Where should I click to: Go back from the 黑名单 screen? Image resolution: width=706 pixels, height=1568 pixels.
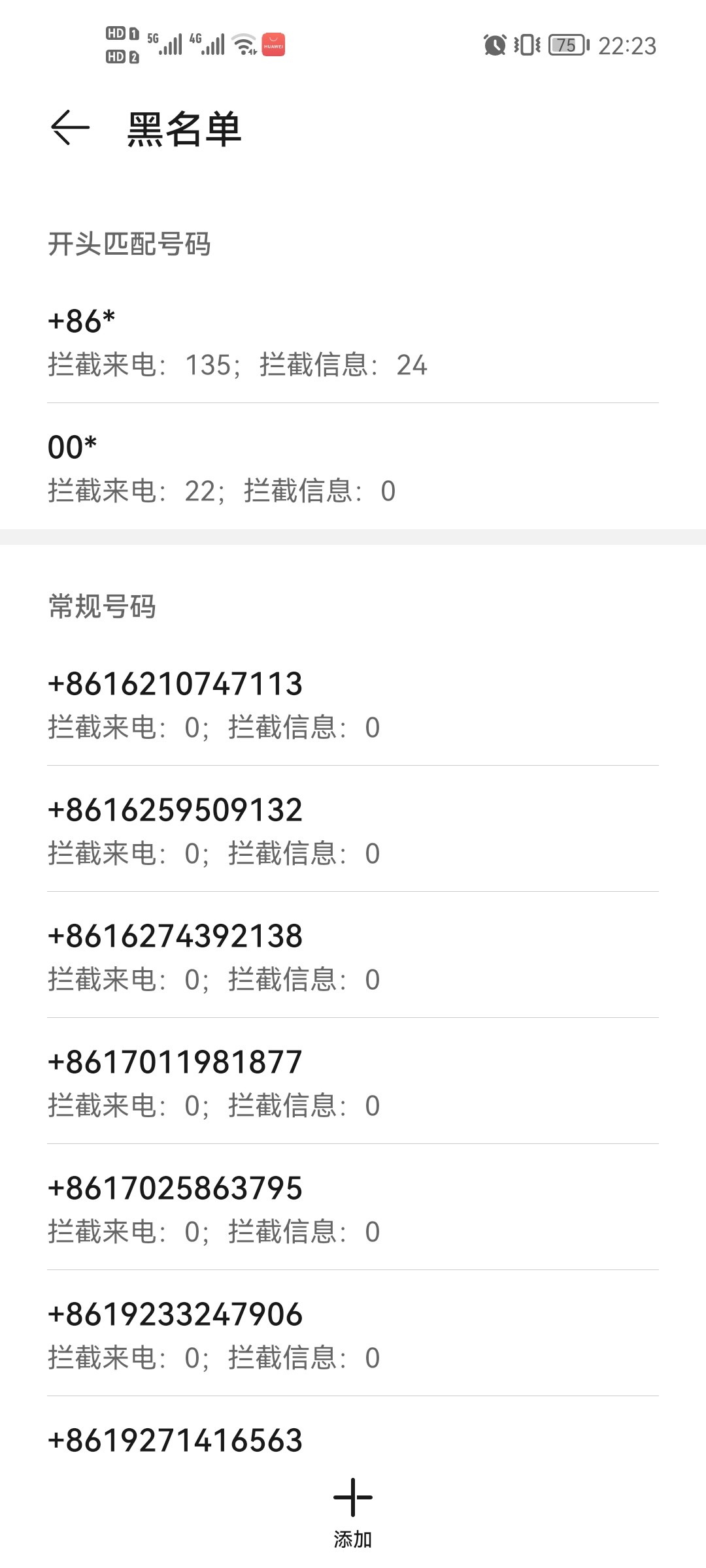pyautogui.click(x=70, y=127)
